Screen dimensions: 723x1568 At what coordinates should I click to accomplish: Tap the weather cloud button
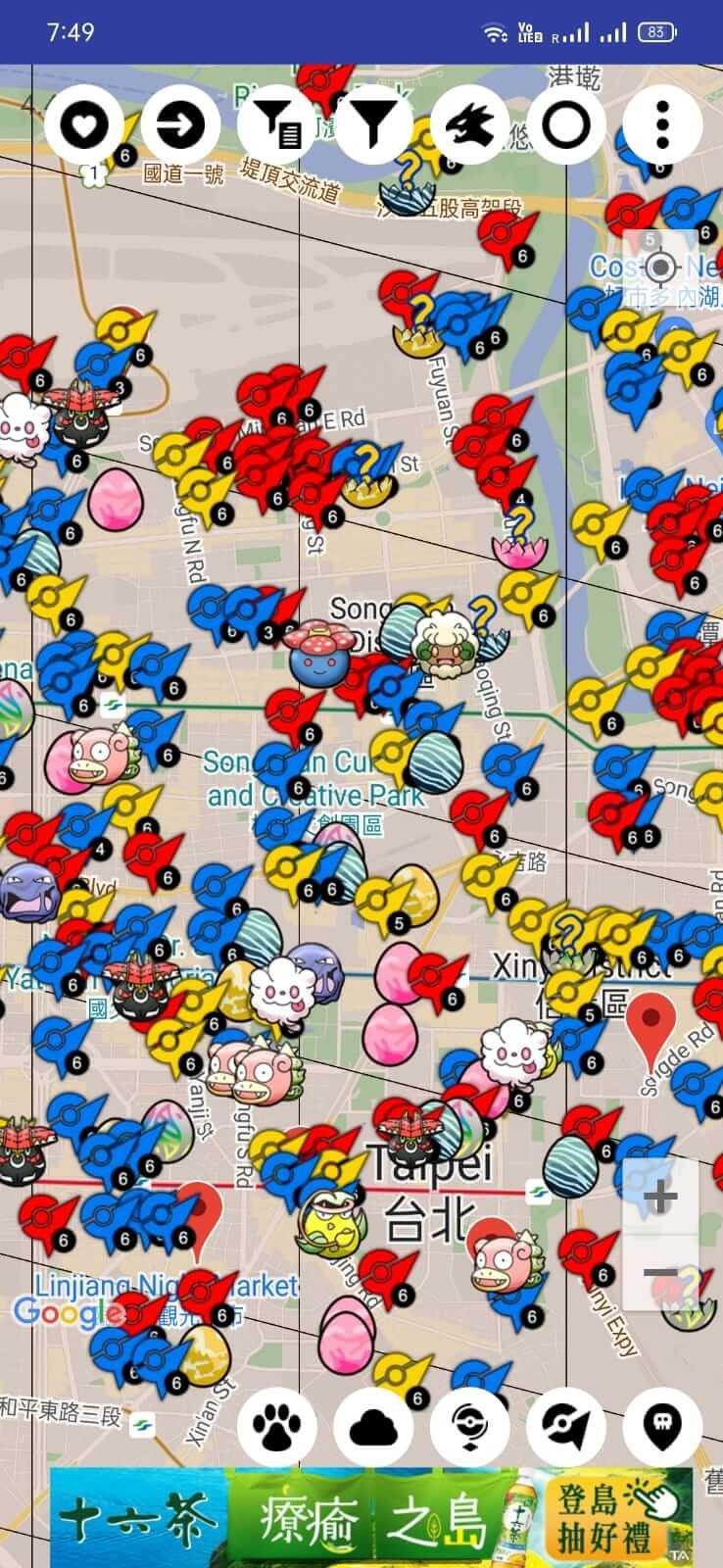click(x=373, y=1427)
